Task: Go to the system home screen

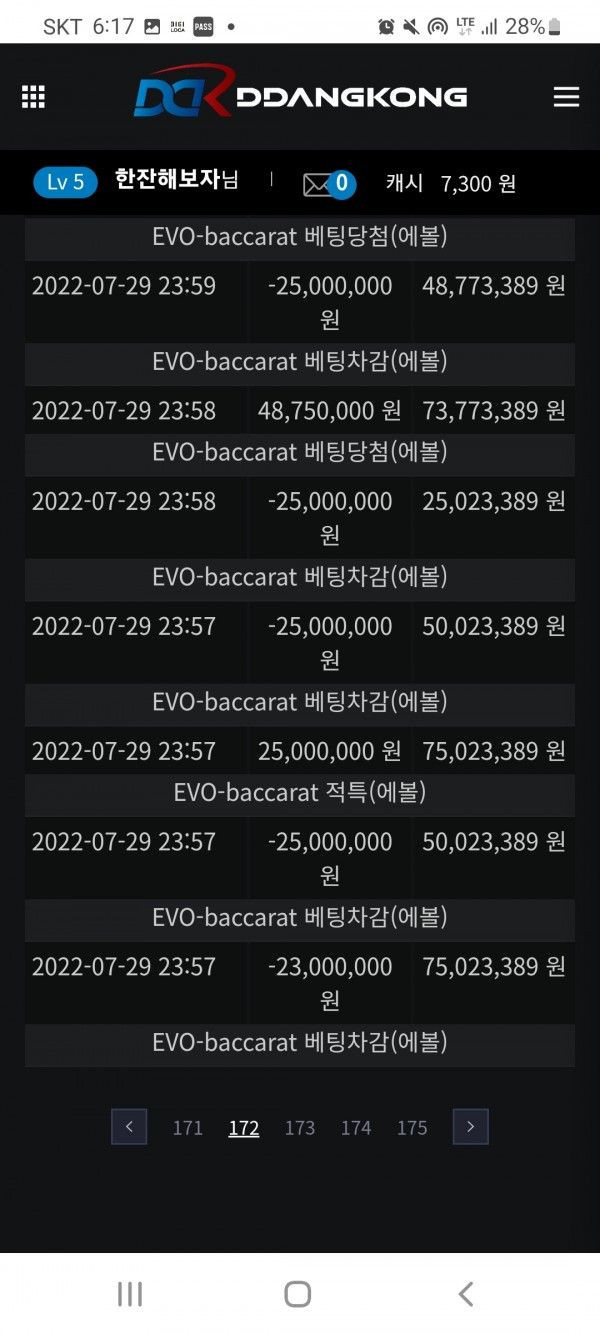Action: (297, 1293)
